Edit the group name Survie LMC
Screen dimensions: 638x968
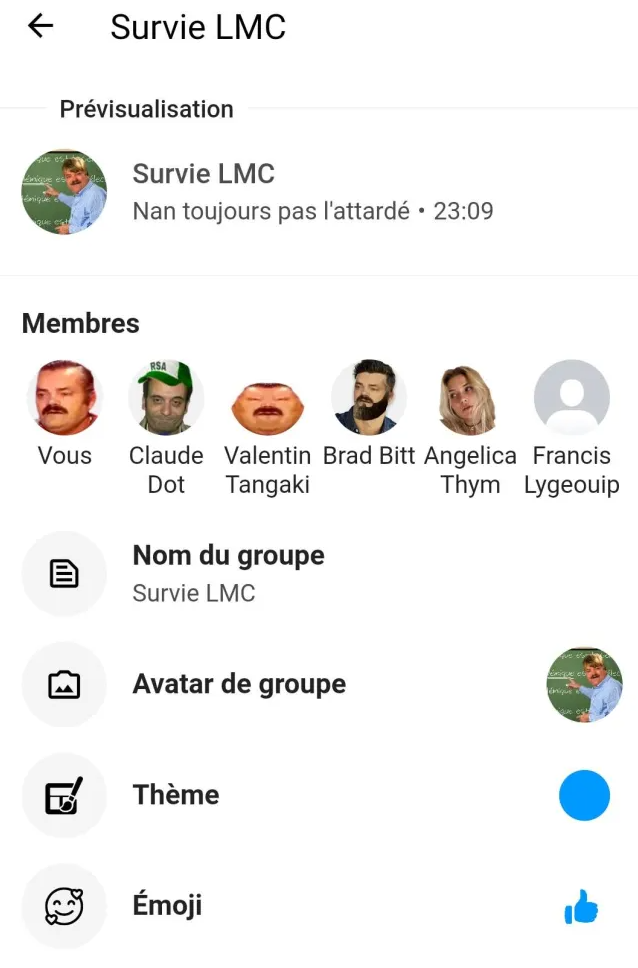228,573
